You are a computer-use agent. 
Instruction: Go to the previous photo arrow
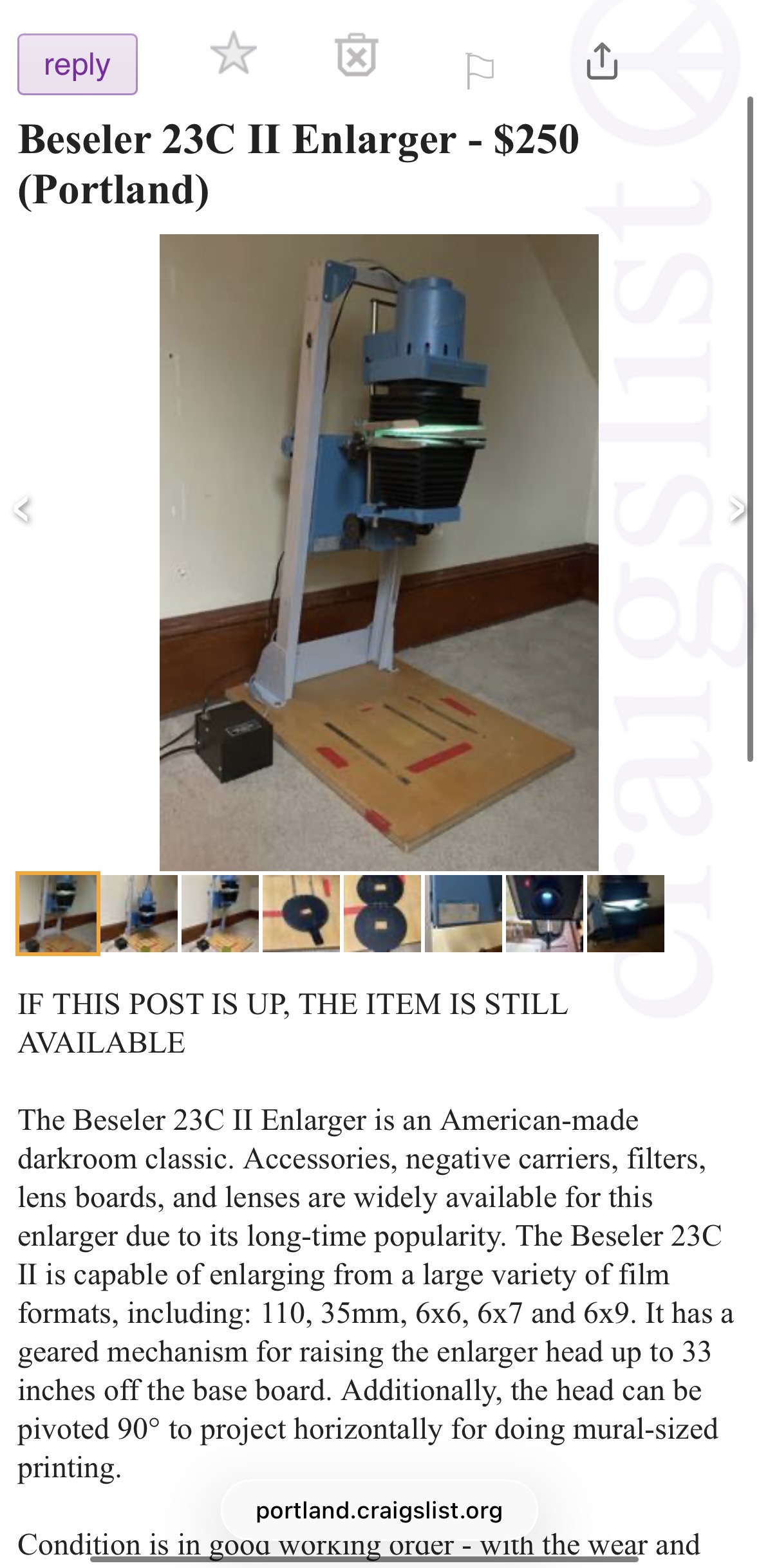coord(23,510)
